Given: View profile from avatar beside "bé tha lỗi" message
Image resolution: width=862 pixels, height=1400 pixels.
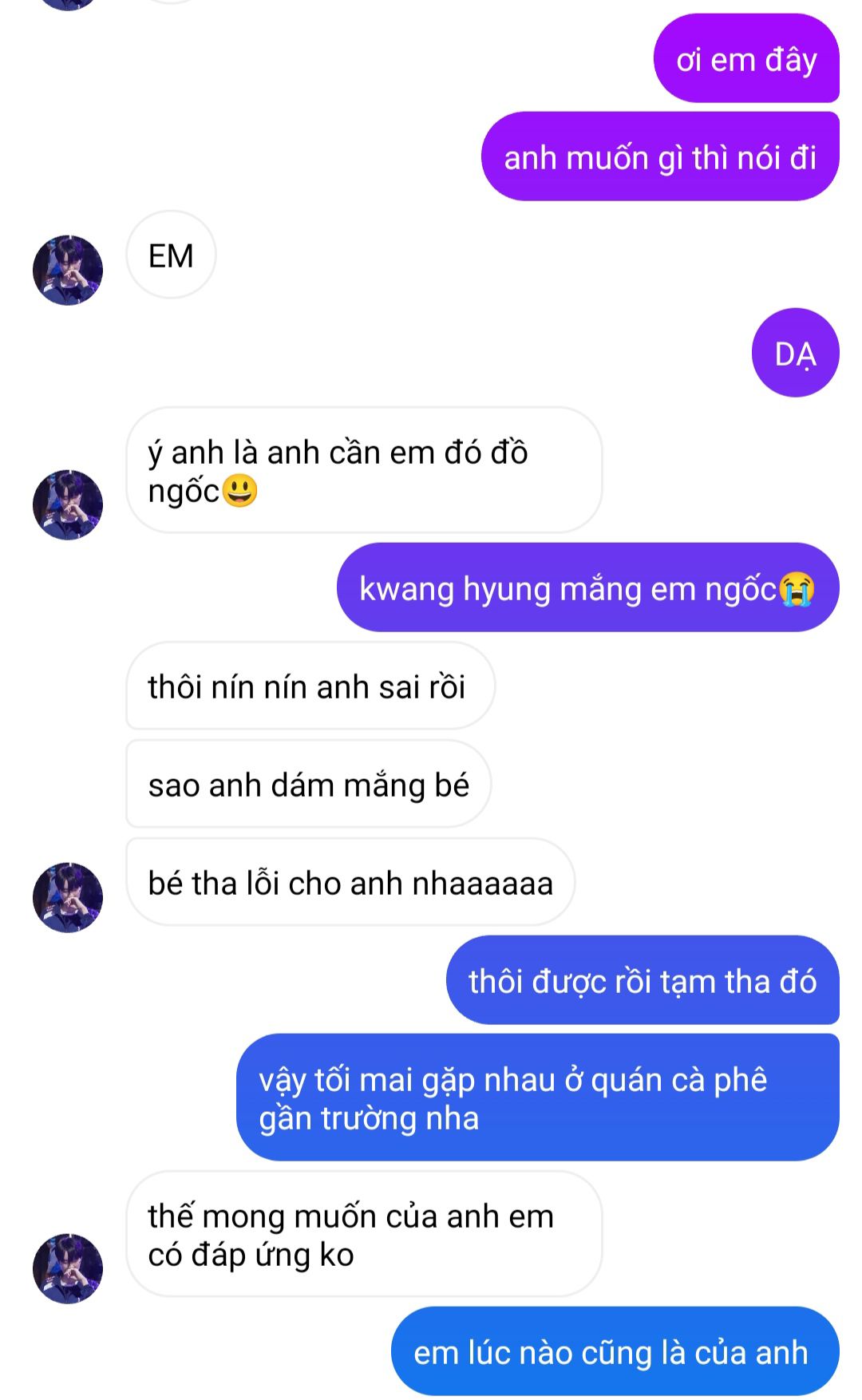Looking at the screenshot, I should coord(68,897).
